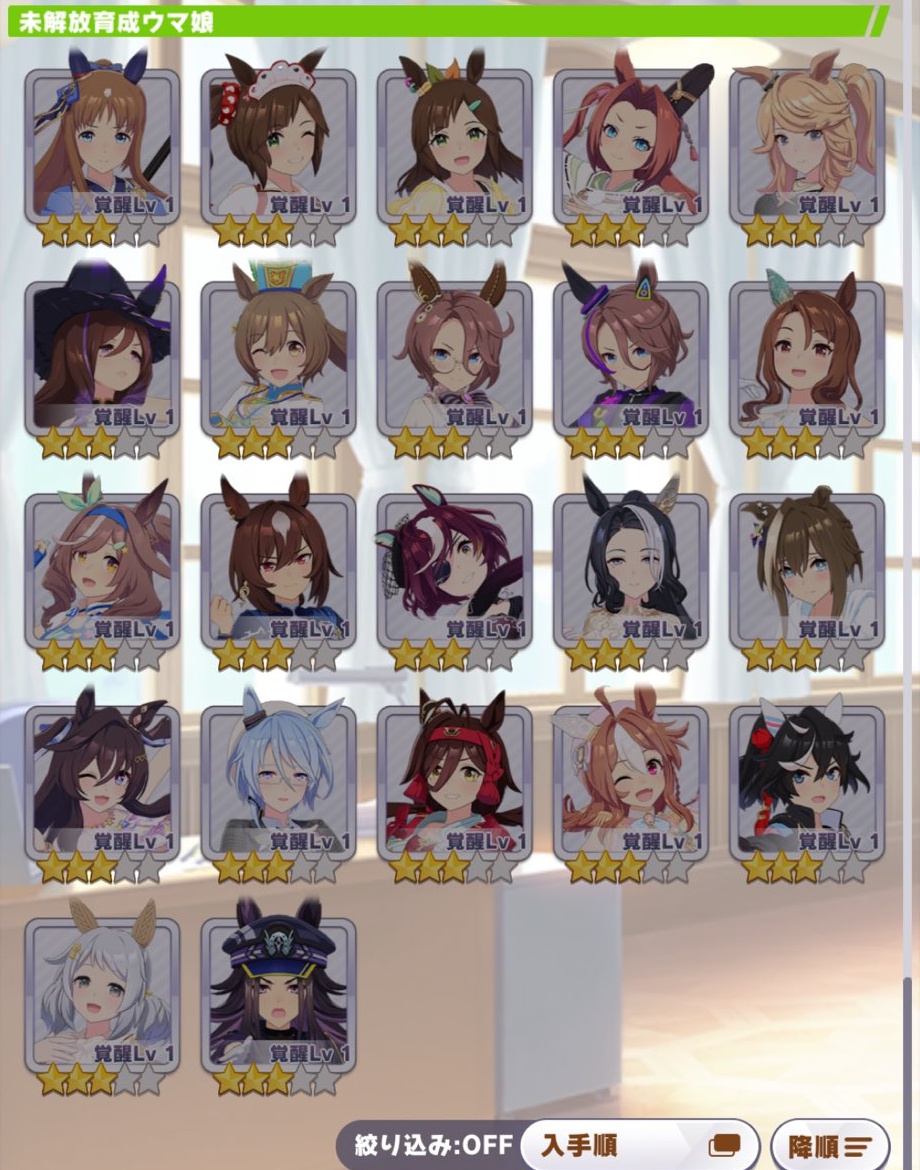Select the pink-haired girl with blue headband
Viewport: 920px width, 1170px height.
[102, 570]
